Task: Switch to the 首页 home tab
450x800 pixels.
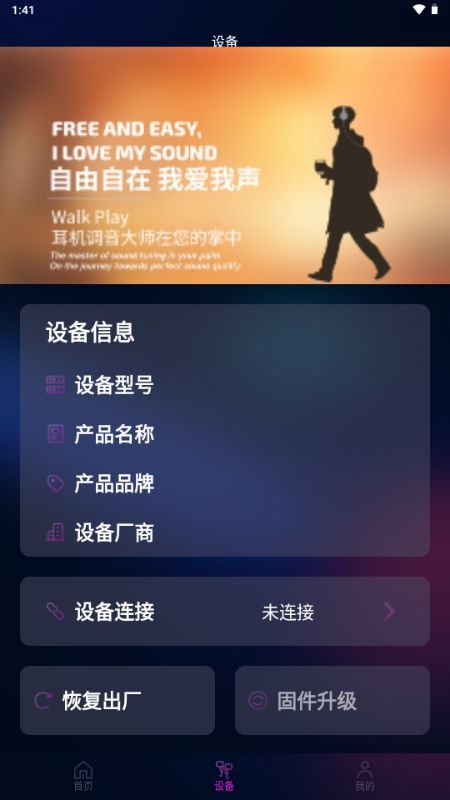Action: pyautogui.click(x=84, y=776)
